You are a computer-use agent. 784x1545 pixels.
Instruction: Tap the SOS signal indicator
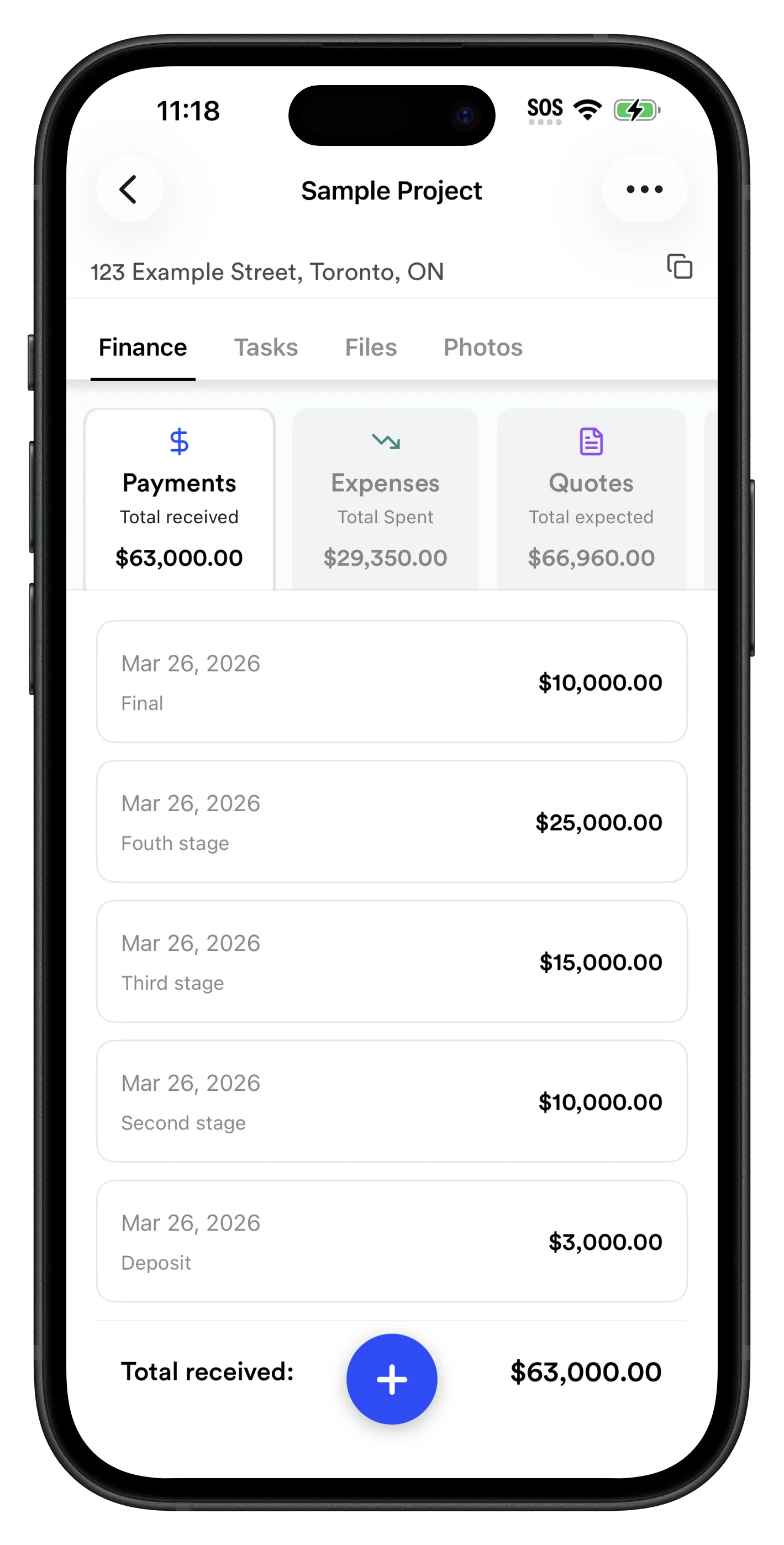click(x=545, y=108)
